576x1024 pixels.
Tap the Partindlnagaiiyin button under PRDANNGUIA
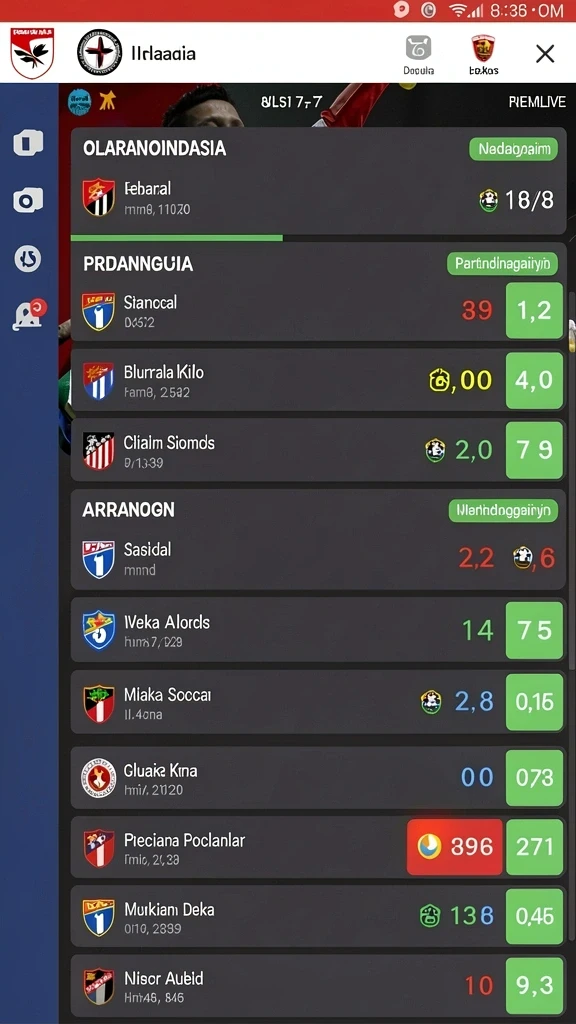click(502, 264)
